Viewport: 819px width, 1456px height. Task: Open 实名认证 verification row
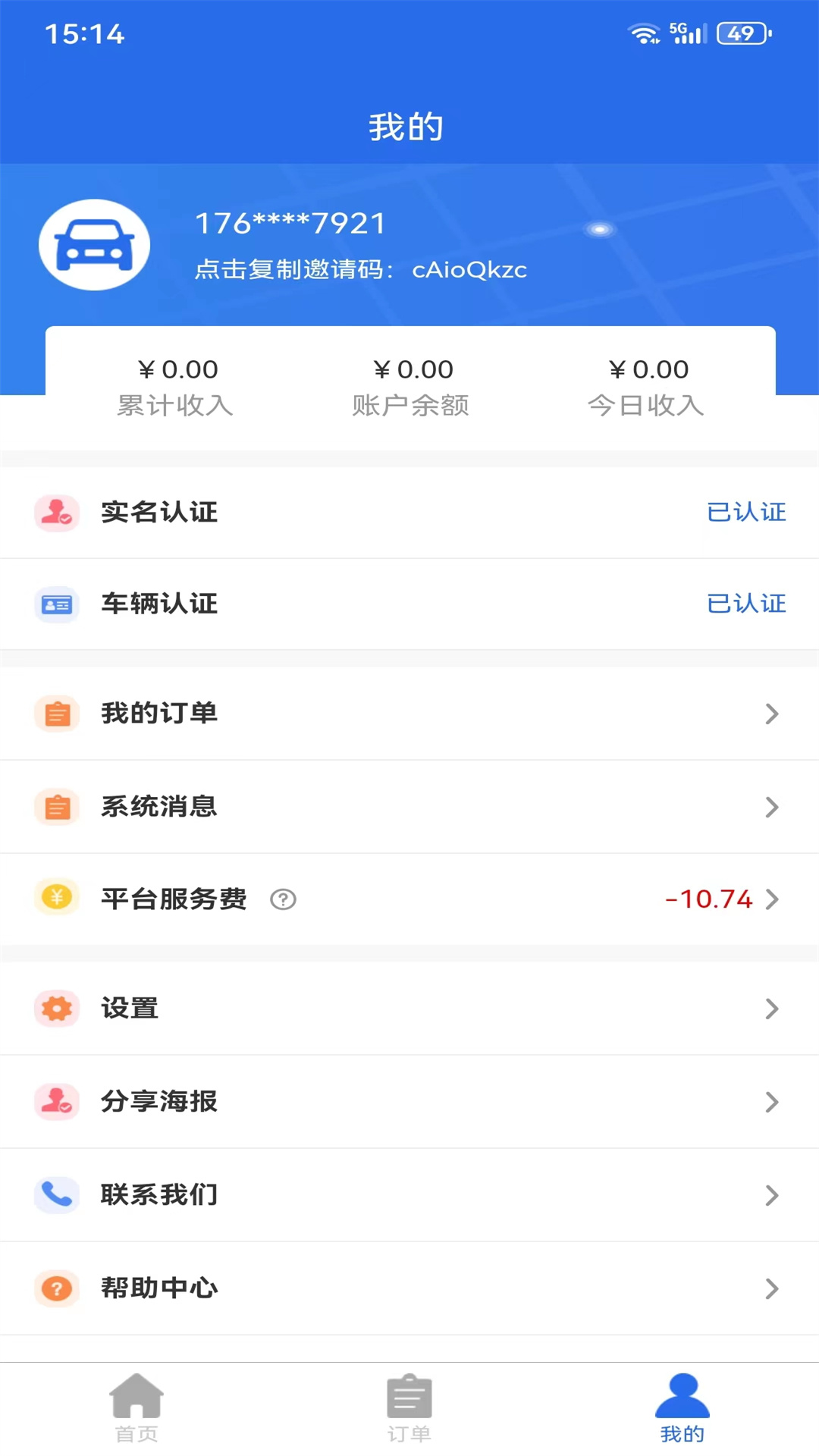pos(409,513)
